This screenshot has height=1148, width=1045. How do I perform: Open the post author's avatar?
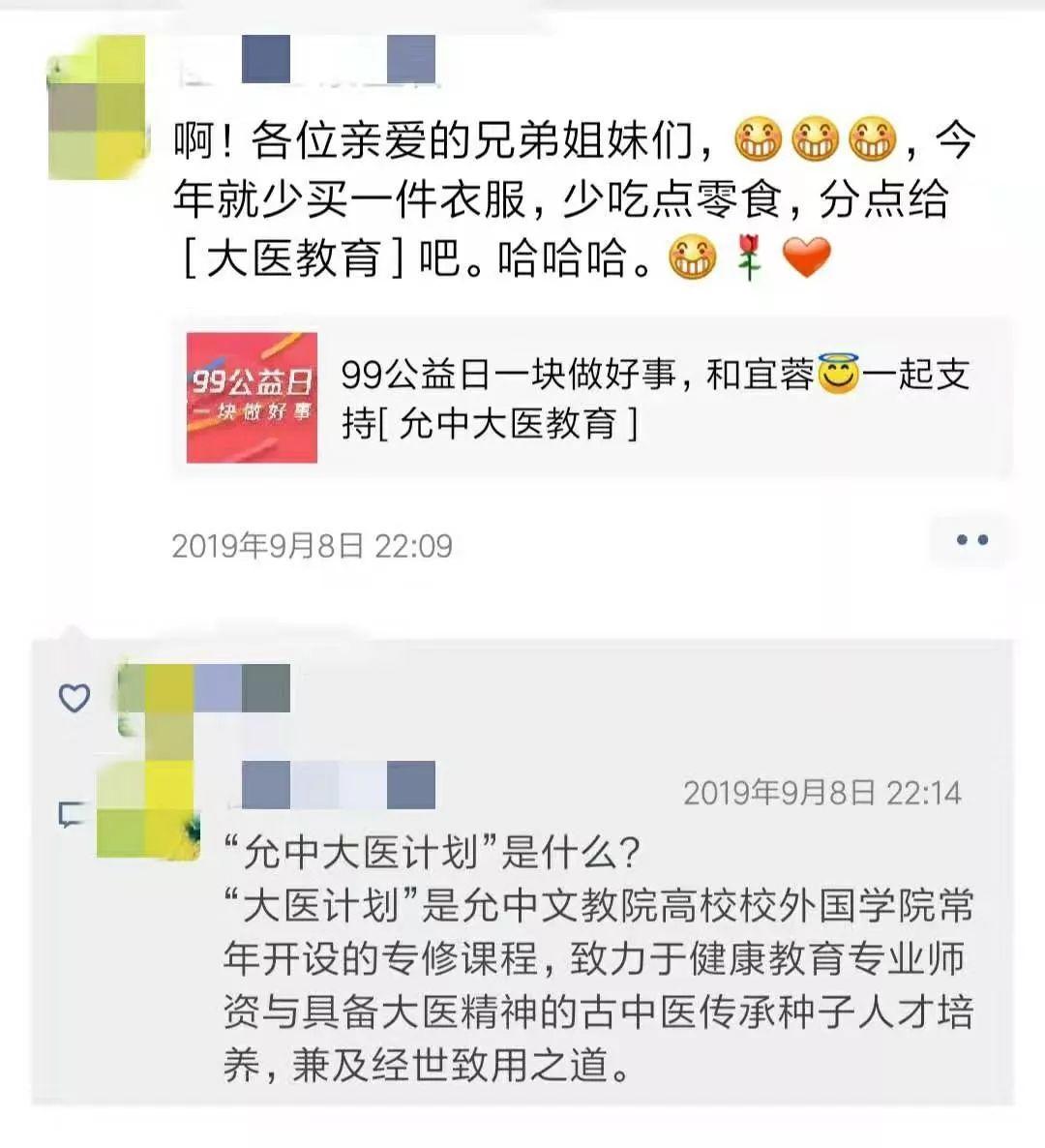(97, 107)
